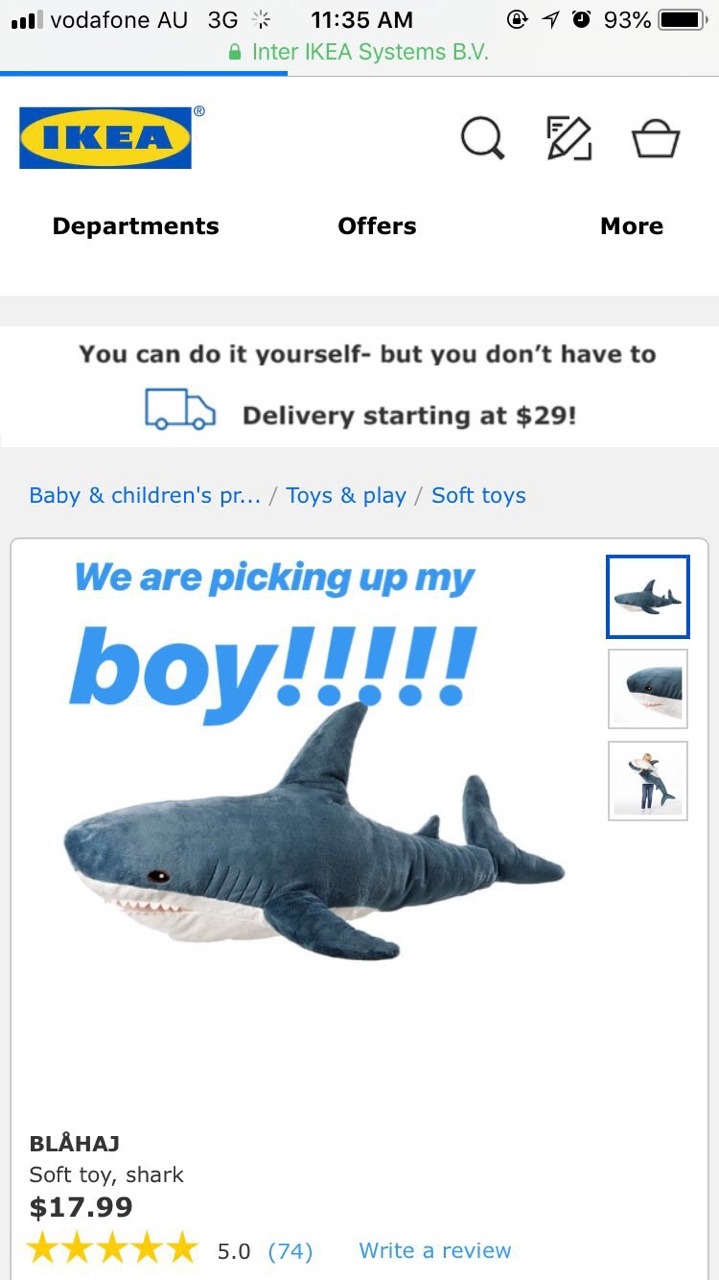
Task: Go to Baby & children's products breadcrumb
Action: click(145, 496)
